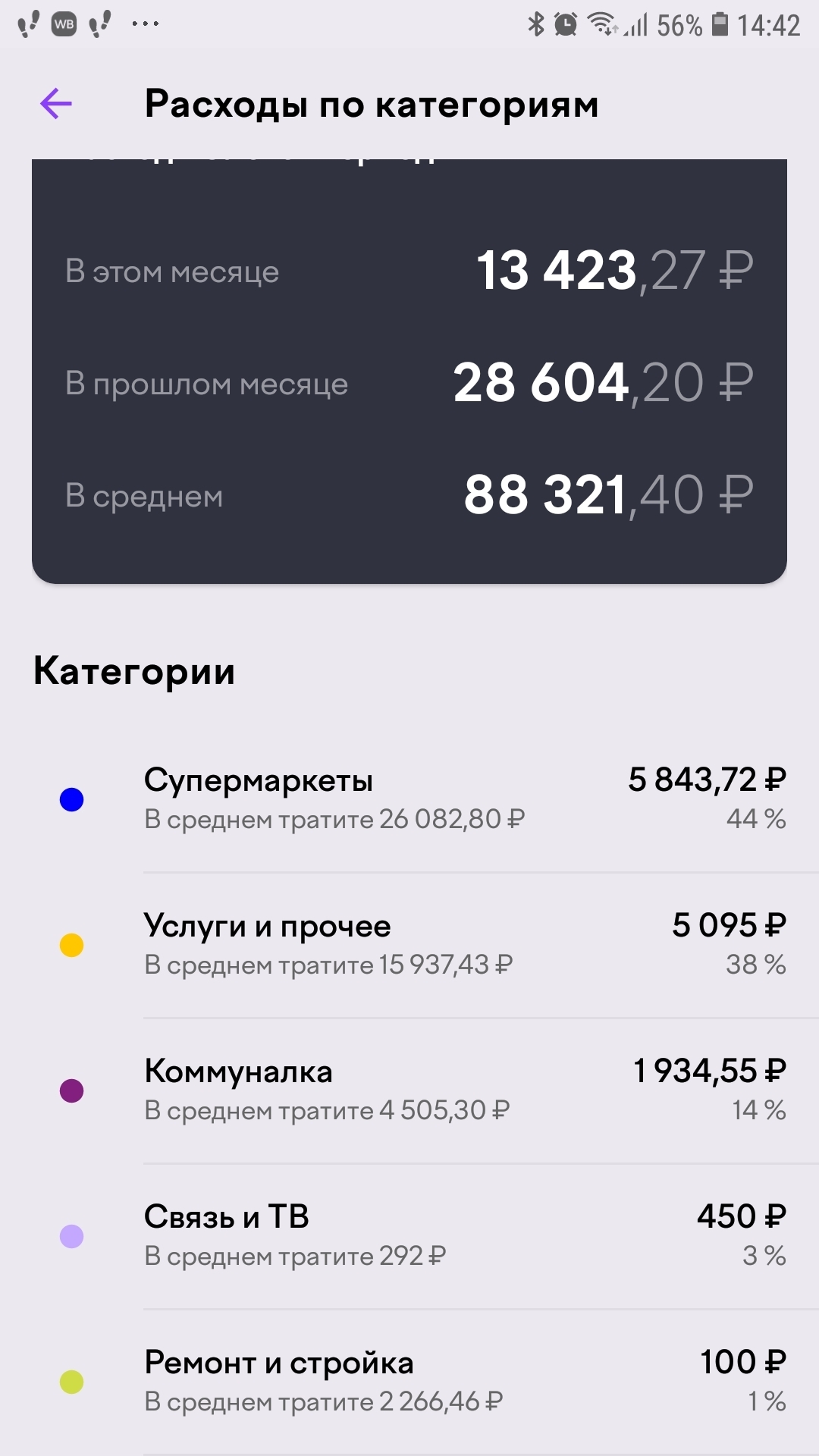The width and height of the screenshot is (819, 1456).
Task: Select the Коммуналка category row
Action: coord(409,1090)
